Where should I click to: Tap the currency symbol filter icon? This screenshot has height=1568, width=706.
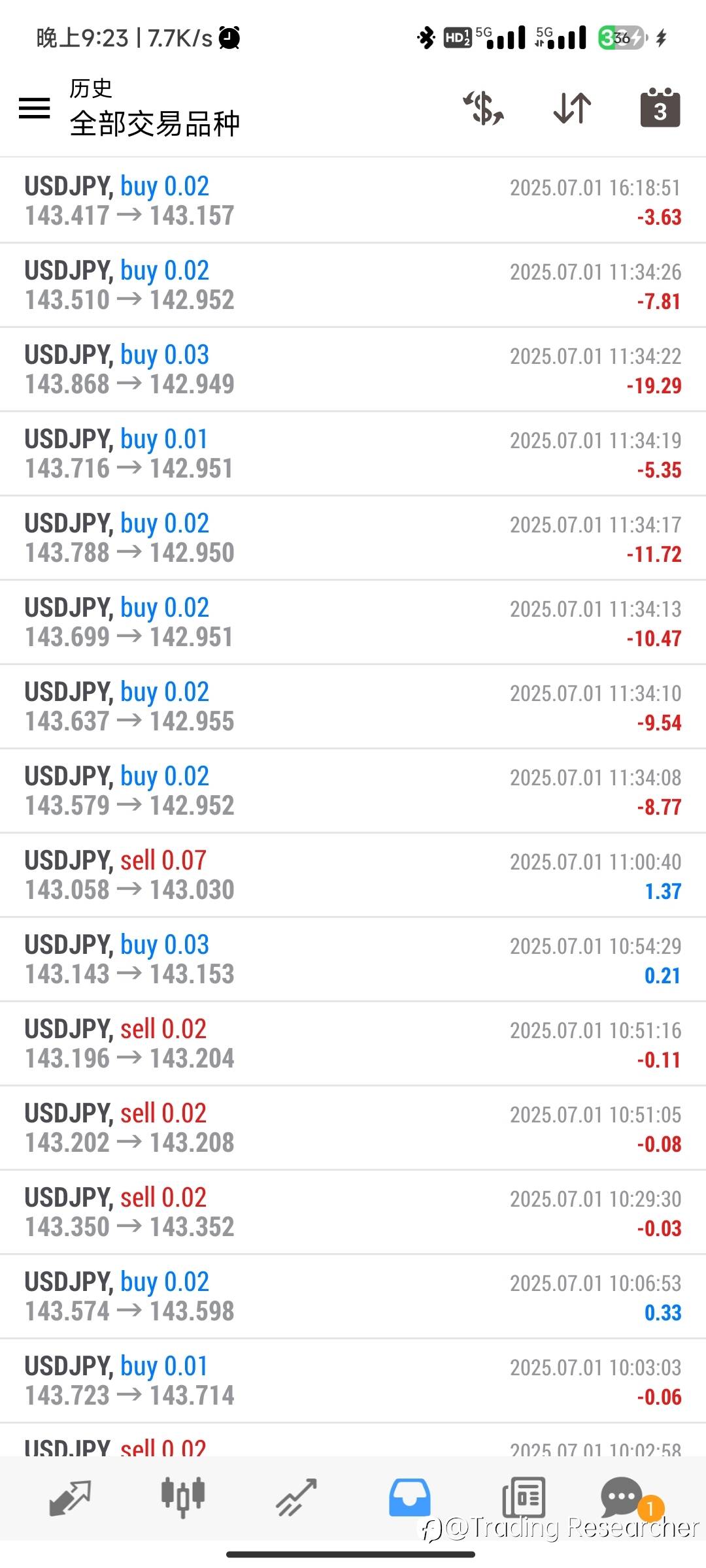click(484, 108)
